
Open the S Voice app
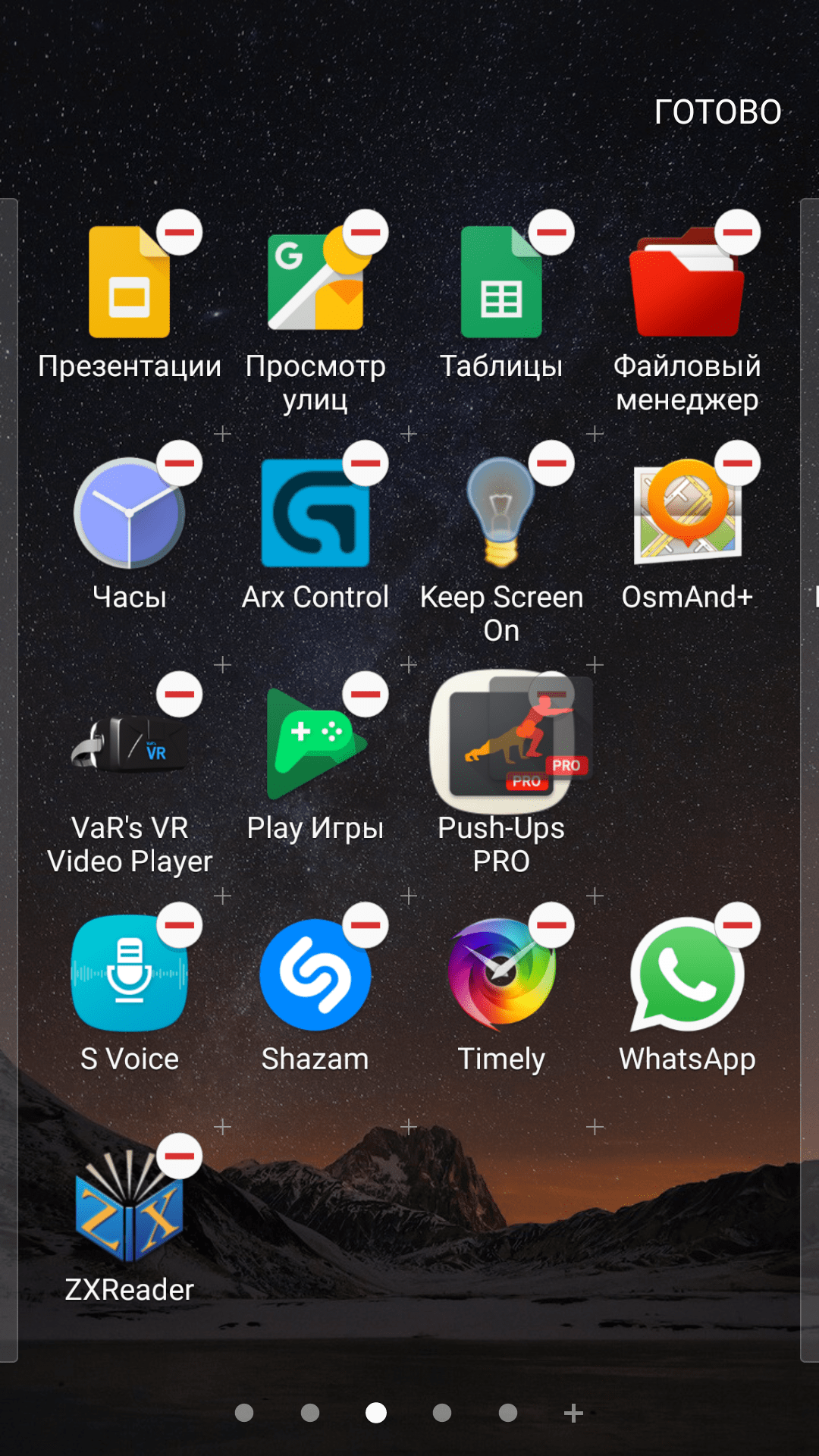tap(130, 975)
